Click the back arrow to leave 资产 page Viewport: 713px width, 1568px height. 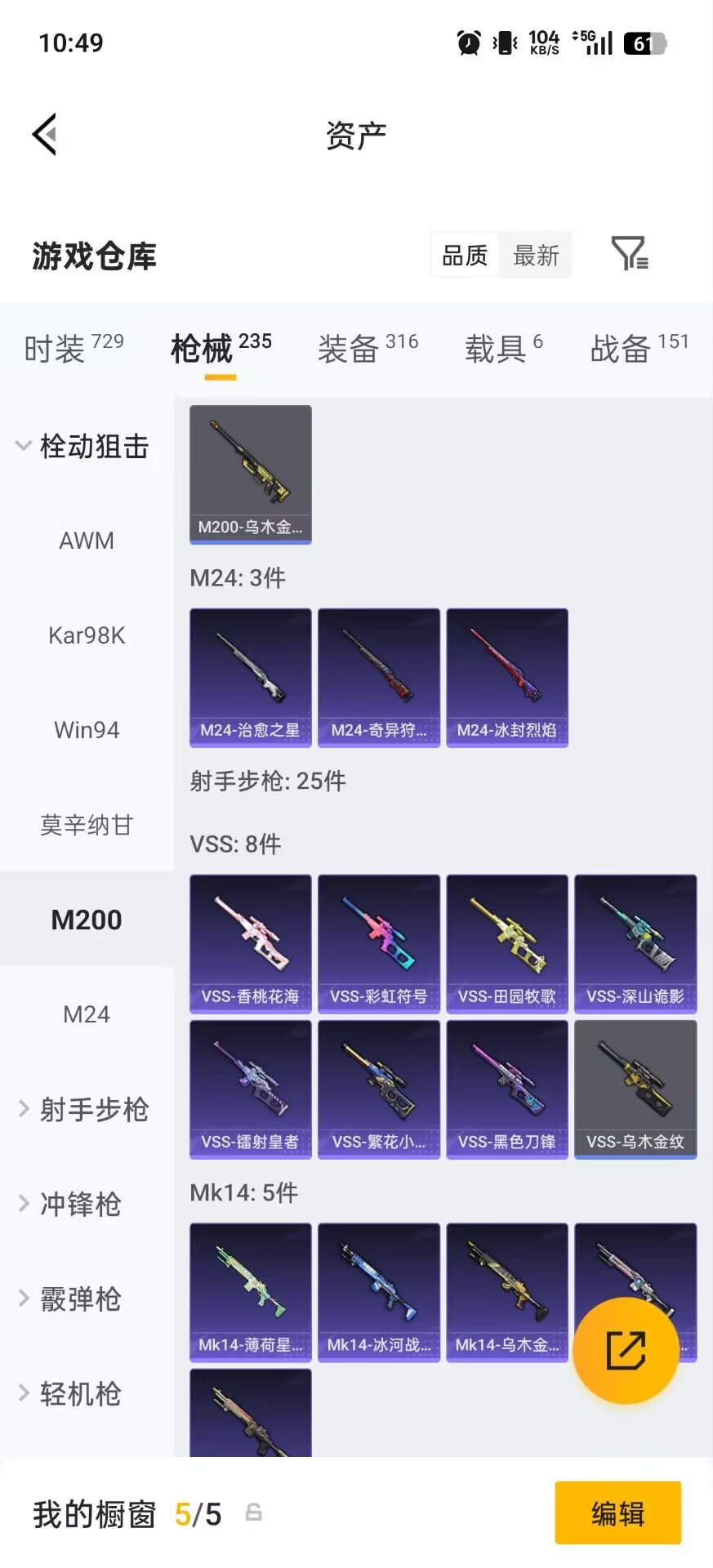45,133
